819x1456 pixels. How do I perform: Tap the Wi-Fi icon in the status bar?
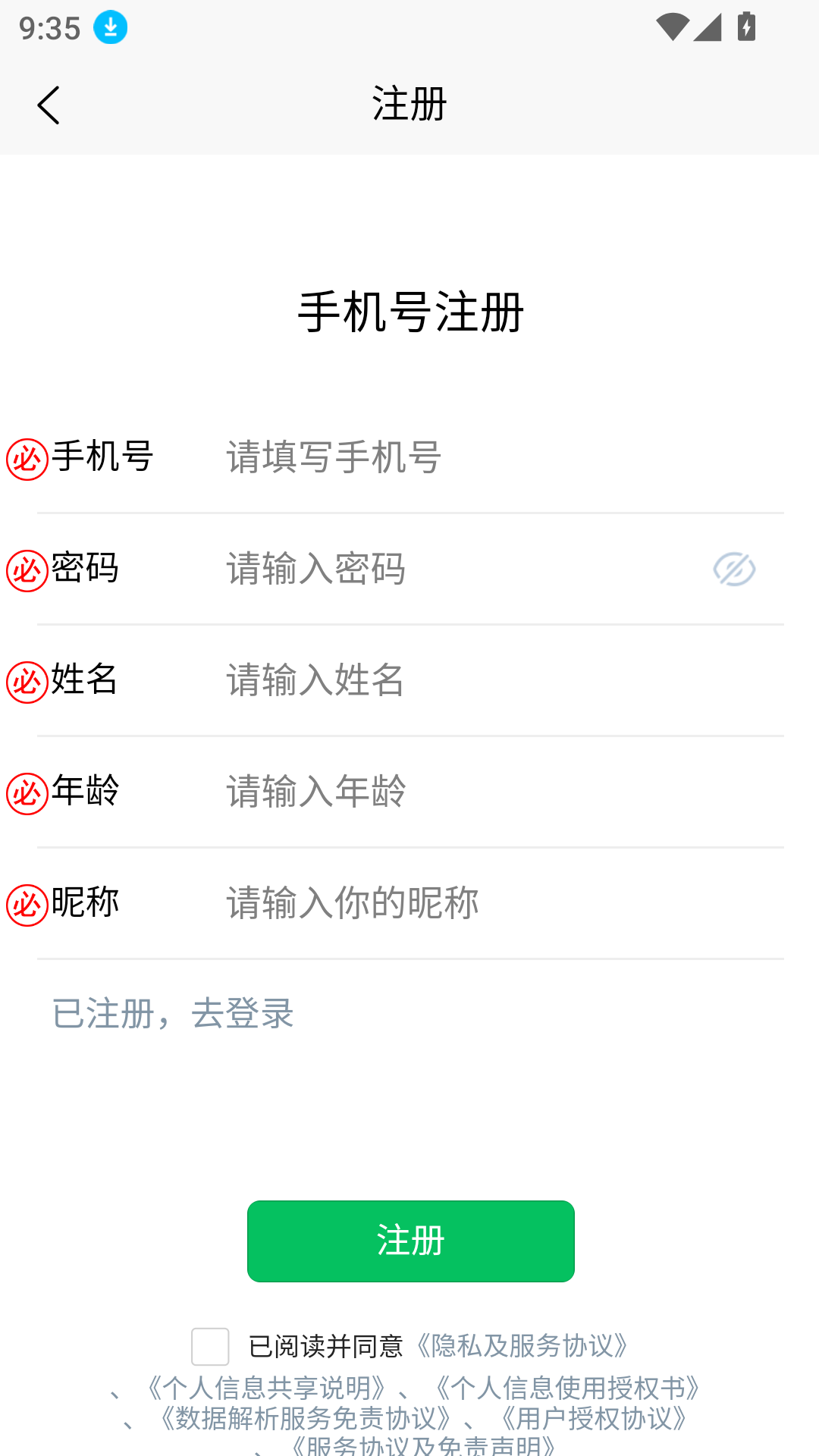pos(673,25)
